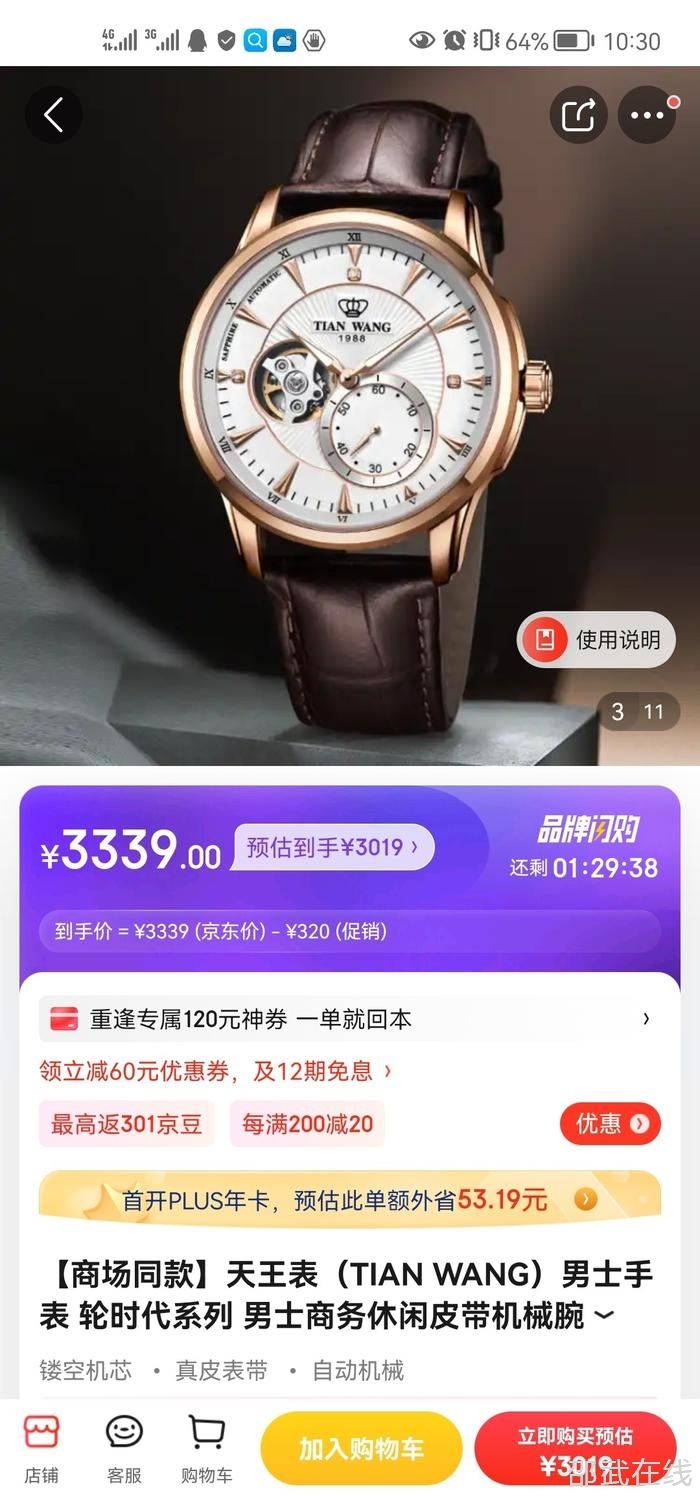This screenshot has width=700, height=1497.
Task: Open the 购物车 shopping cart
Action: pos(206,1448)
